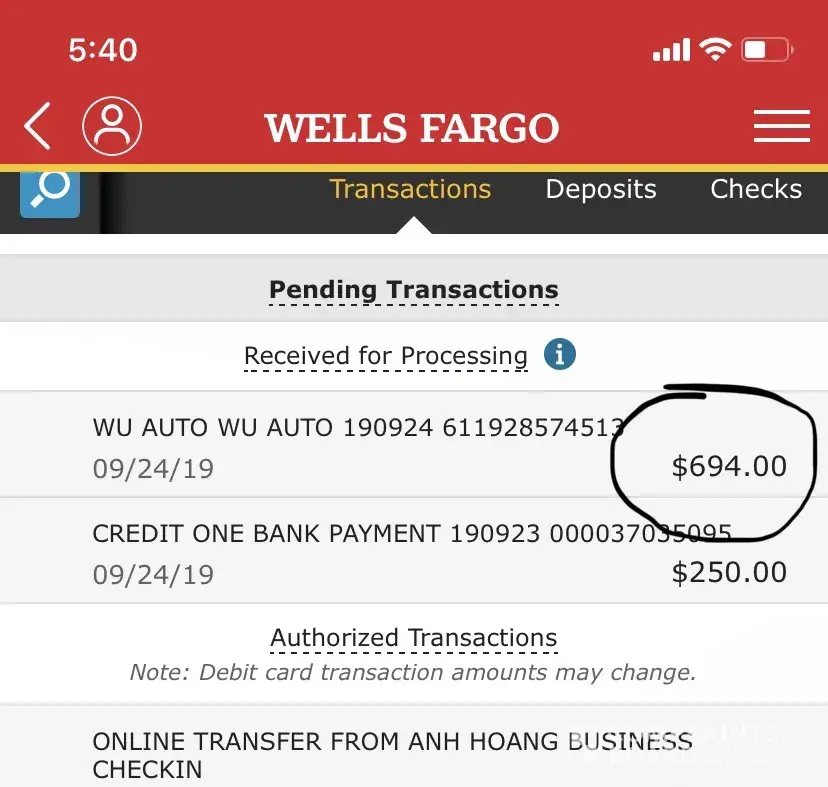Open Received for Processing info icon

pyautogui.click(x=560, y=354)
